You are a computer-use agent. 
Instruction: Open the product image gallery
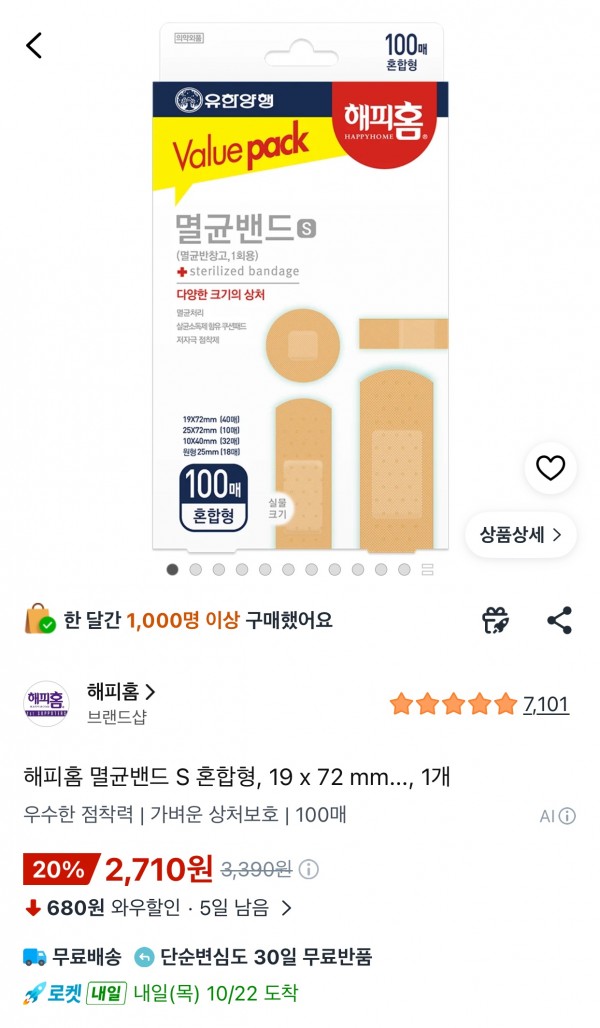pyautogui.click(x=300, y=287)
